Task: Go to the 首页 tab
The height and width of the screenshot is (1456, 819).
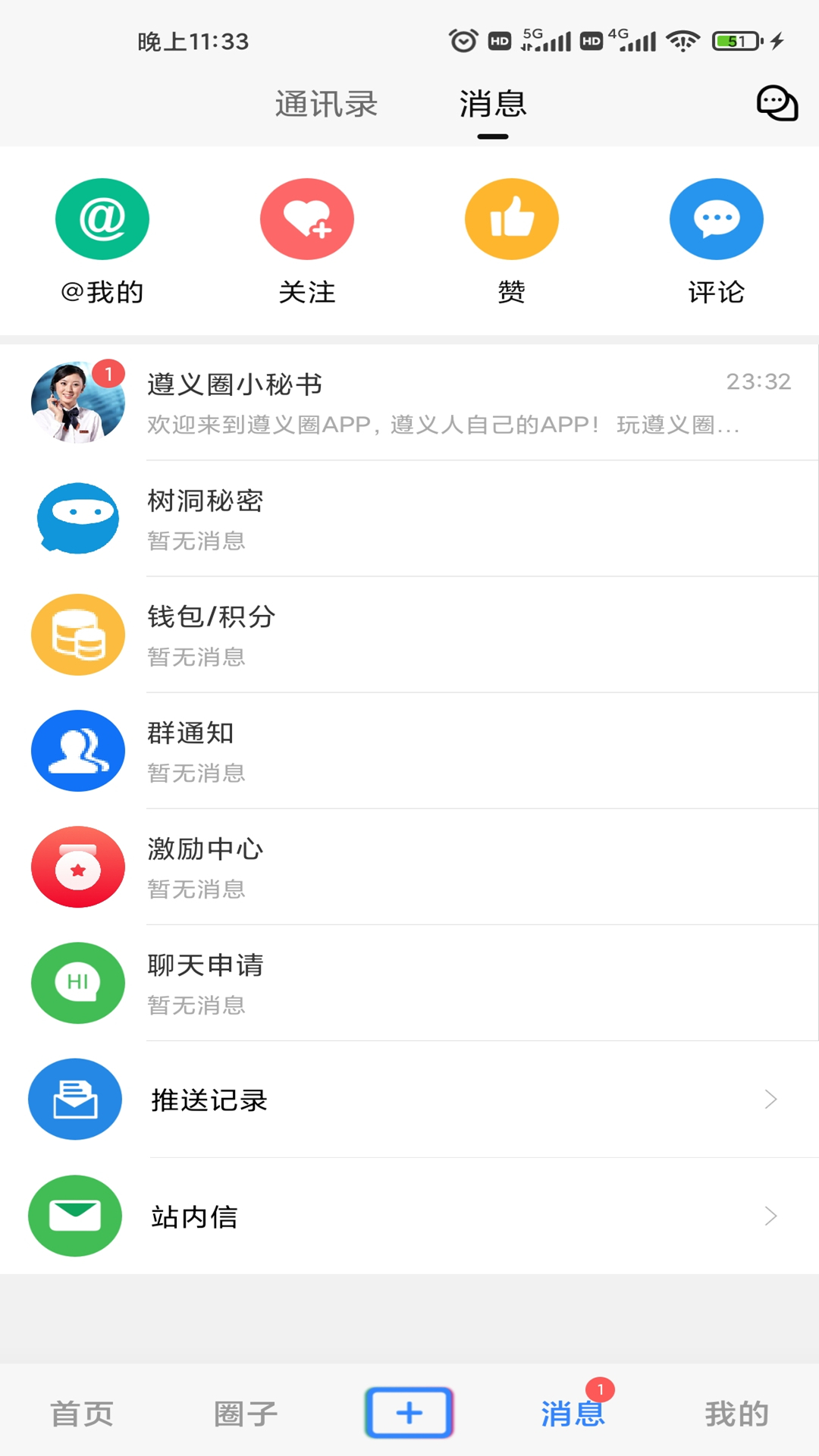Action: click(x=82, y=1414)
